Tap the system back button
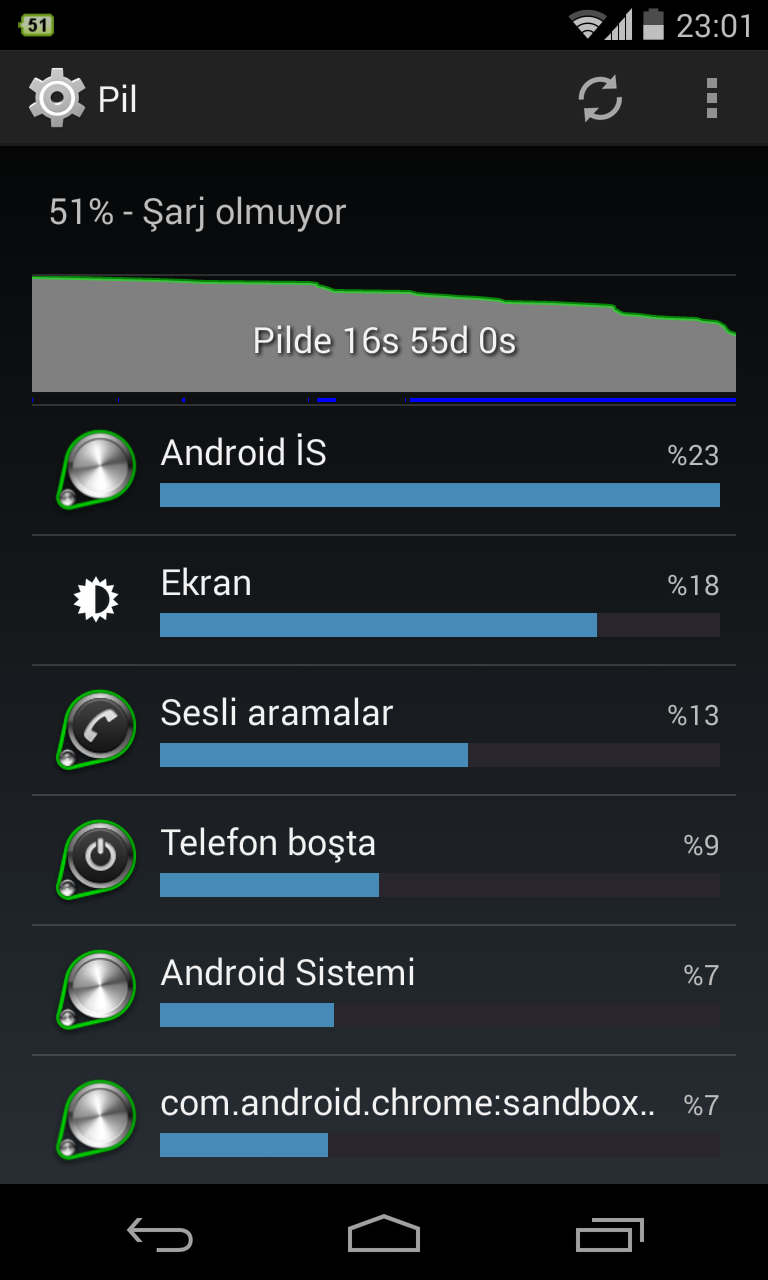Image resolution: width=768 pixels, height=1280 pixels. [160, 1234]
